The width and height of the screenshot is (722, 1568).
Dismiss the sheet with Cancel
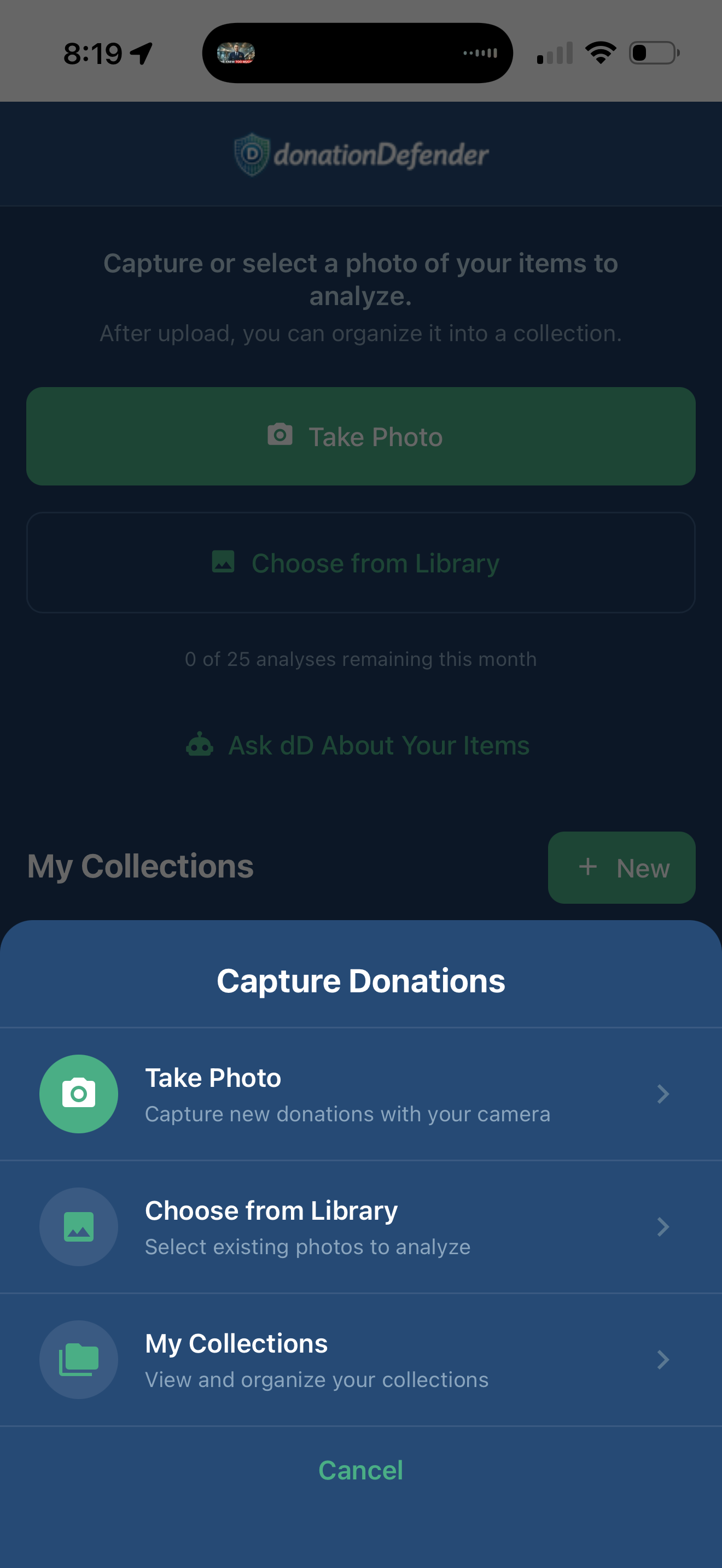pyautogui.click(x=361, y=1470)
